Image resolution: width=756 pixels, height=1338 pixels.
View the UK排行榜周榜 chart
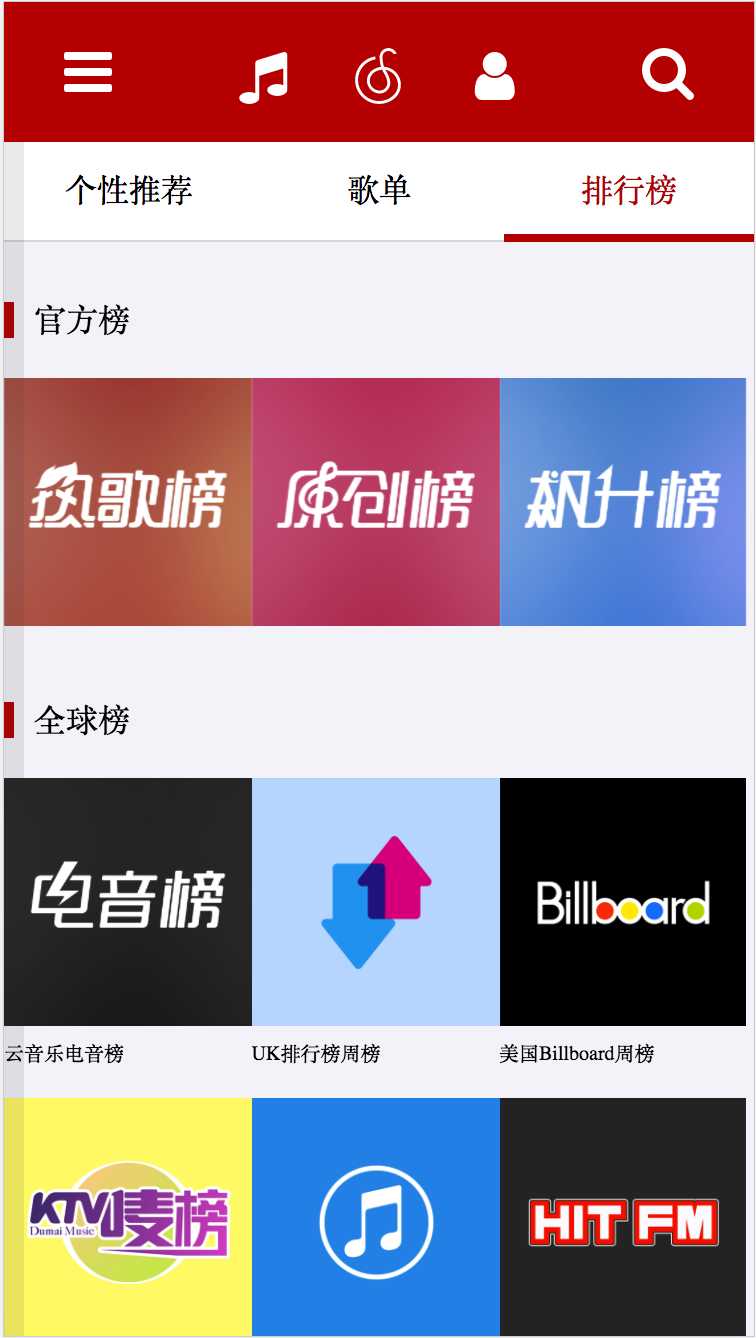pos(376,902)
